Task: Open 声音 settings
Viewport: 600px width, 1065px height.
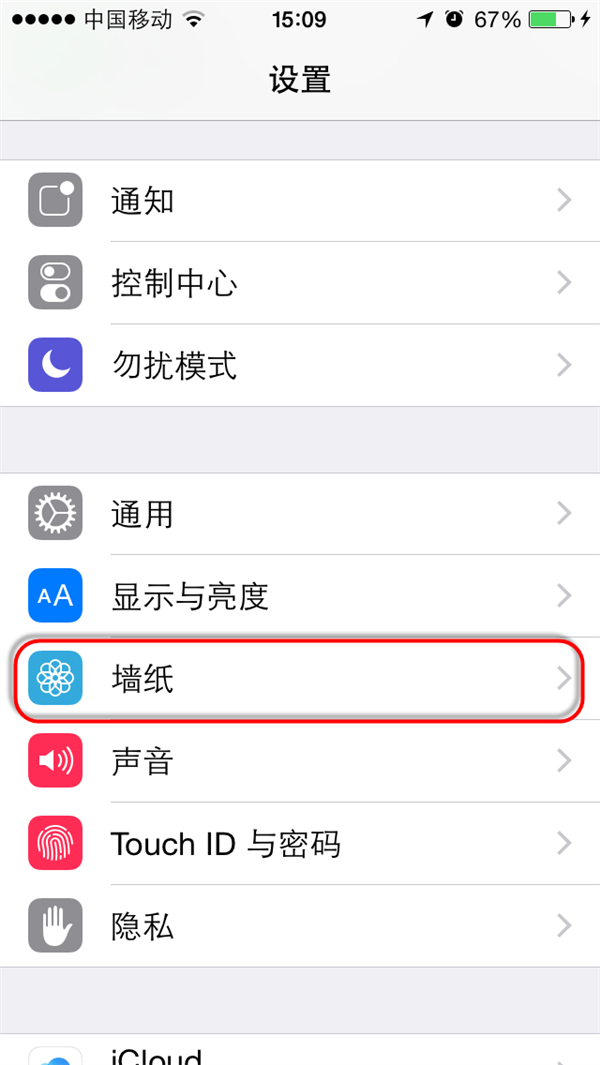Action: pyautogui.click(x=300, y=761)
